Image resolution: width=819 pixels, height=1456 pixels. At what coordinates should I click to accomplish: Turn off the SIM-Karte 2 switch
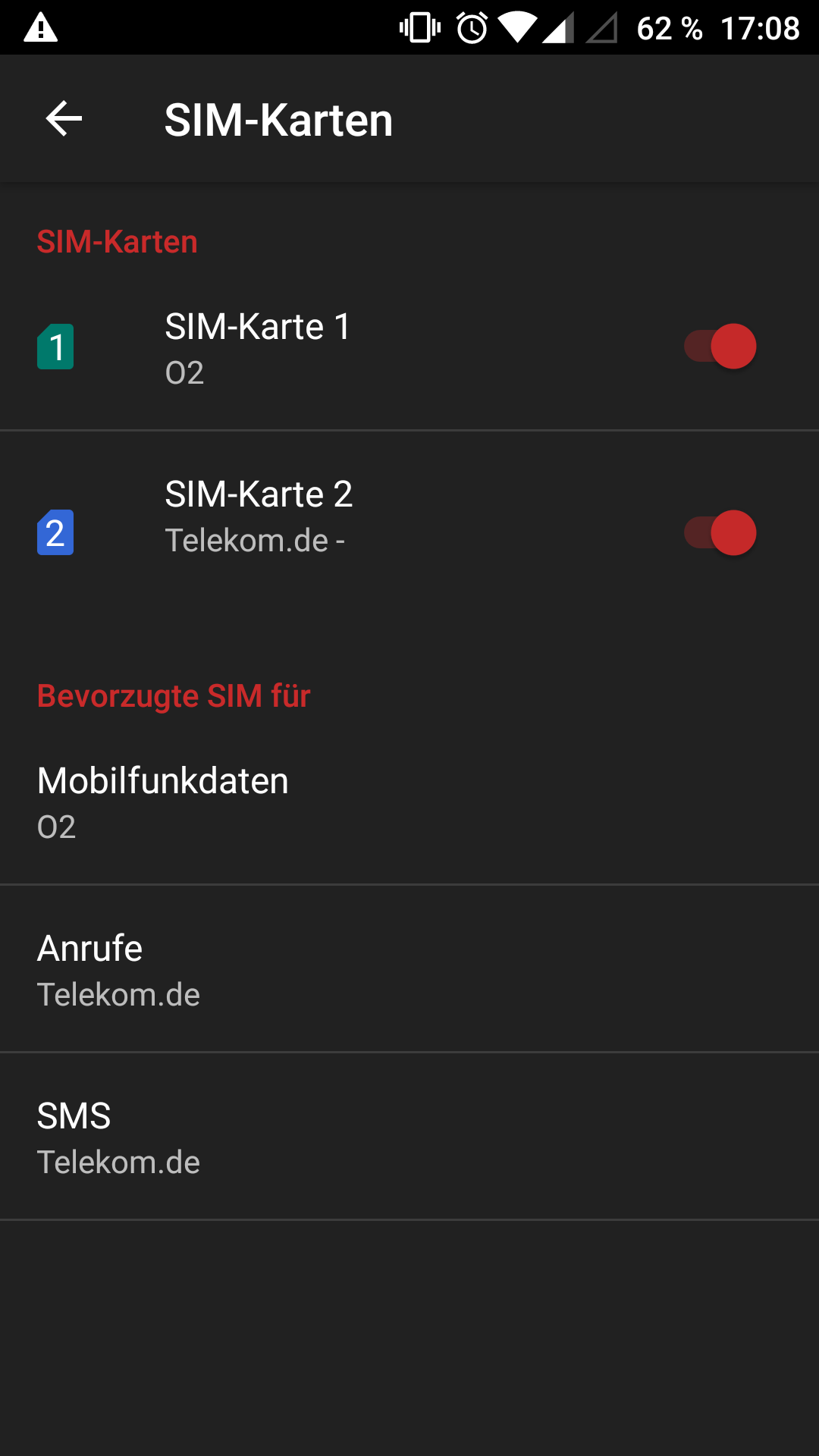pyautogui.click(x=720, y=533)
